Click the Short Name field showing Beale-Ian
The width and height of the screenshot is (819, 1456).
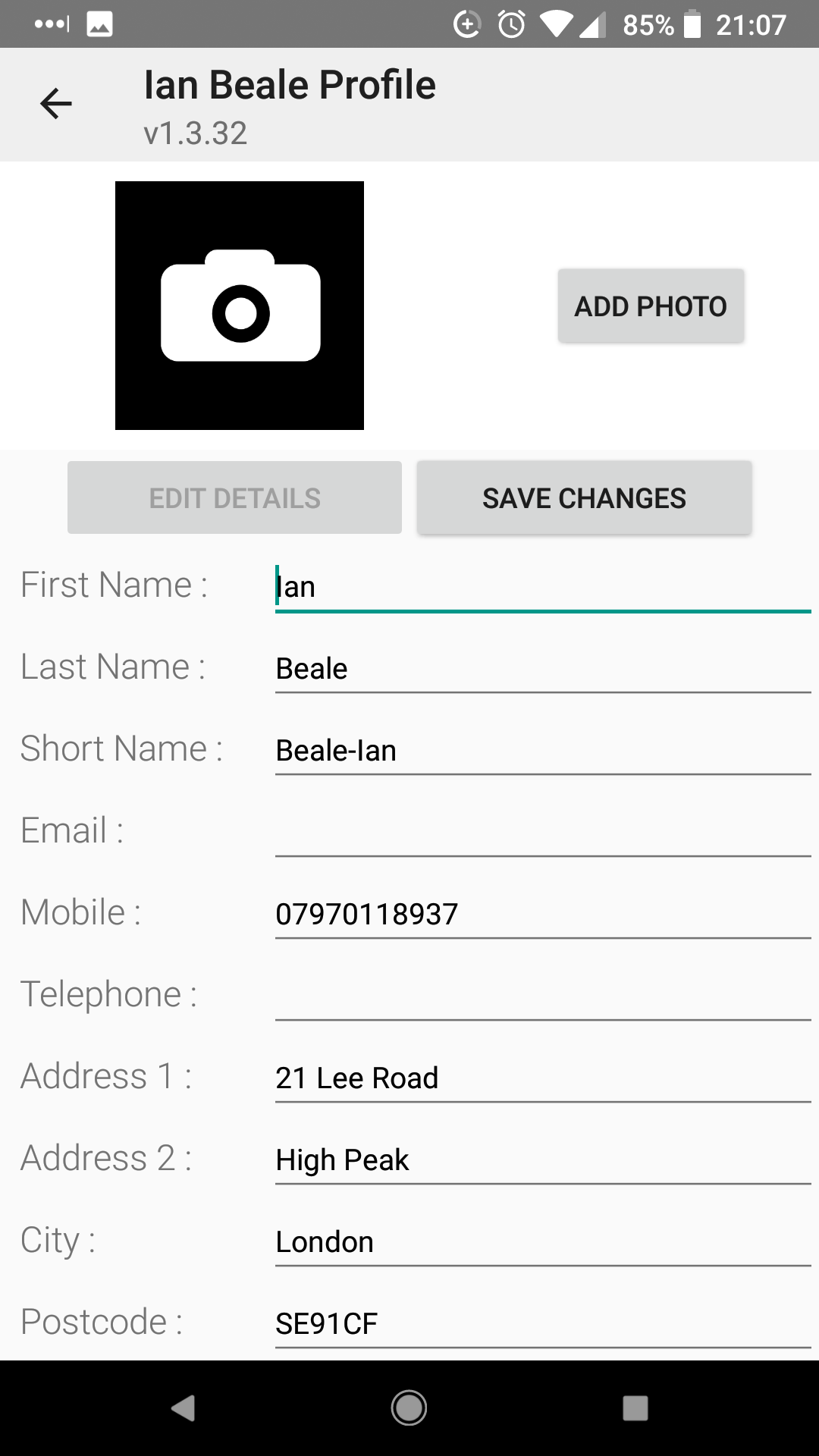coord(542,750)
